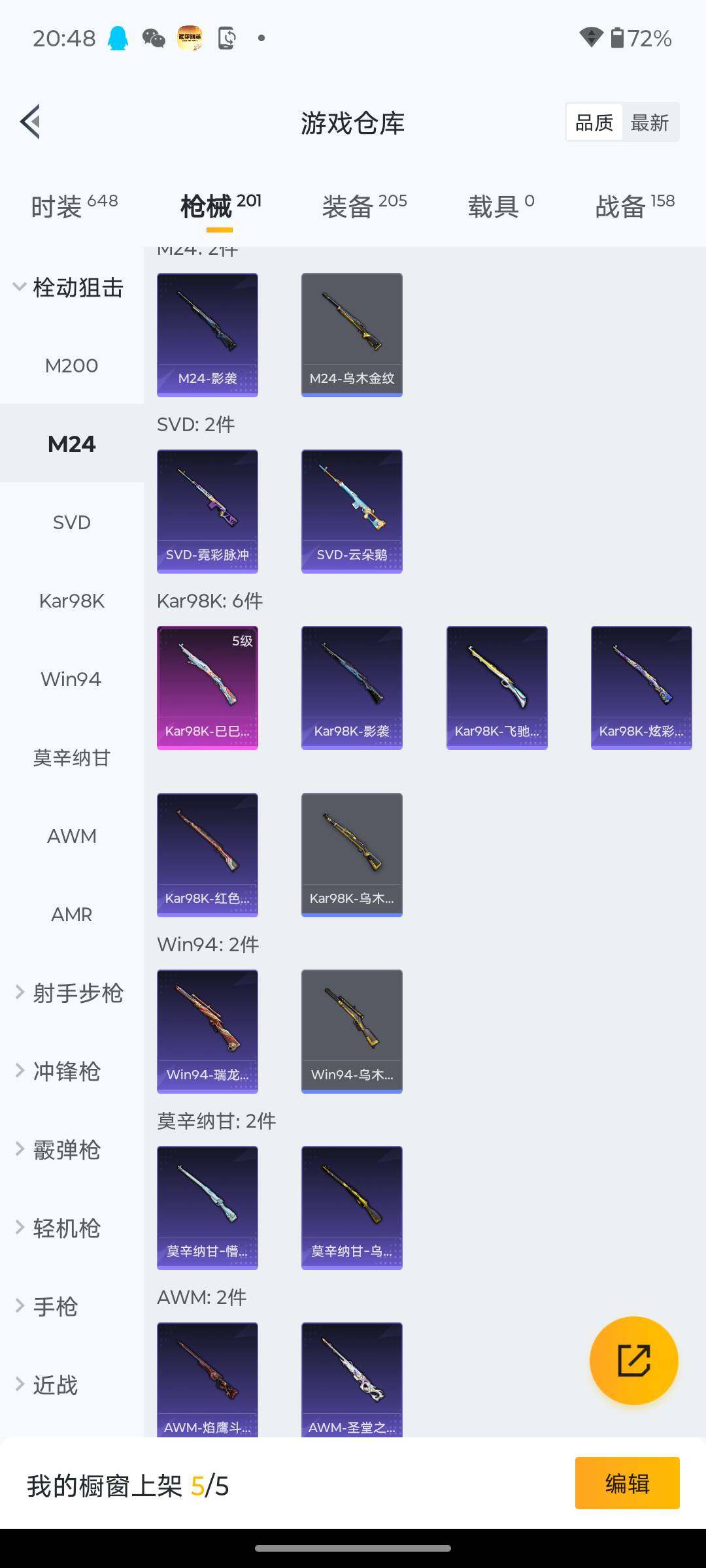The height and width of the screenshot is (1568, 706).
Task: Select M200 in the sidebar
Action: (71, 366)
